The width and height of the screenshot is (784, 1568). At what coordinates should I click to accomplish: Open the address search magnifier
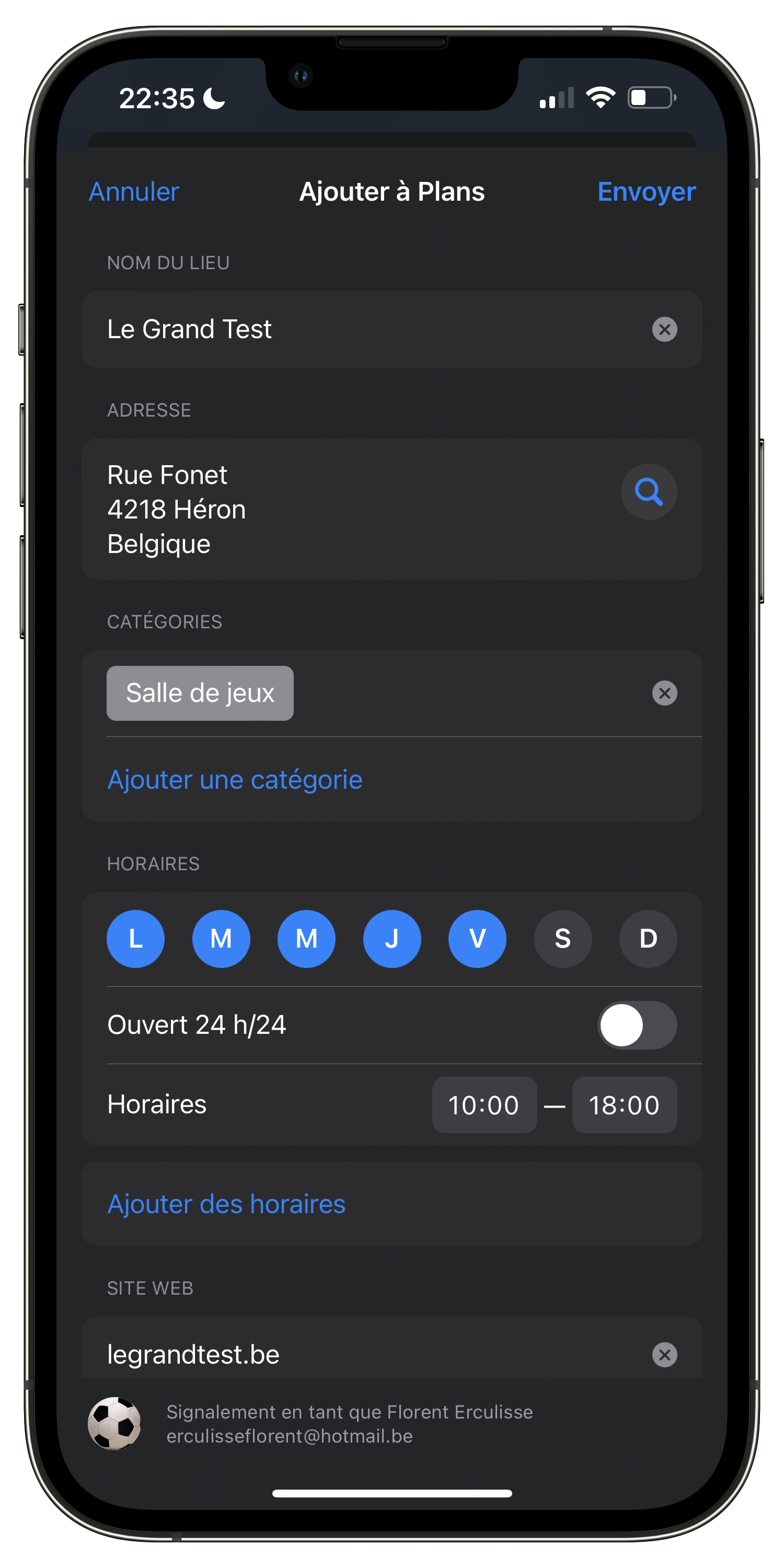649,492
